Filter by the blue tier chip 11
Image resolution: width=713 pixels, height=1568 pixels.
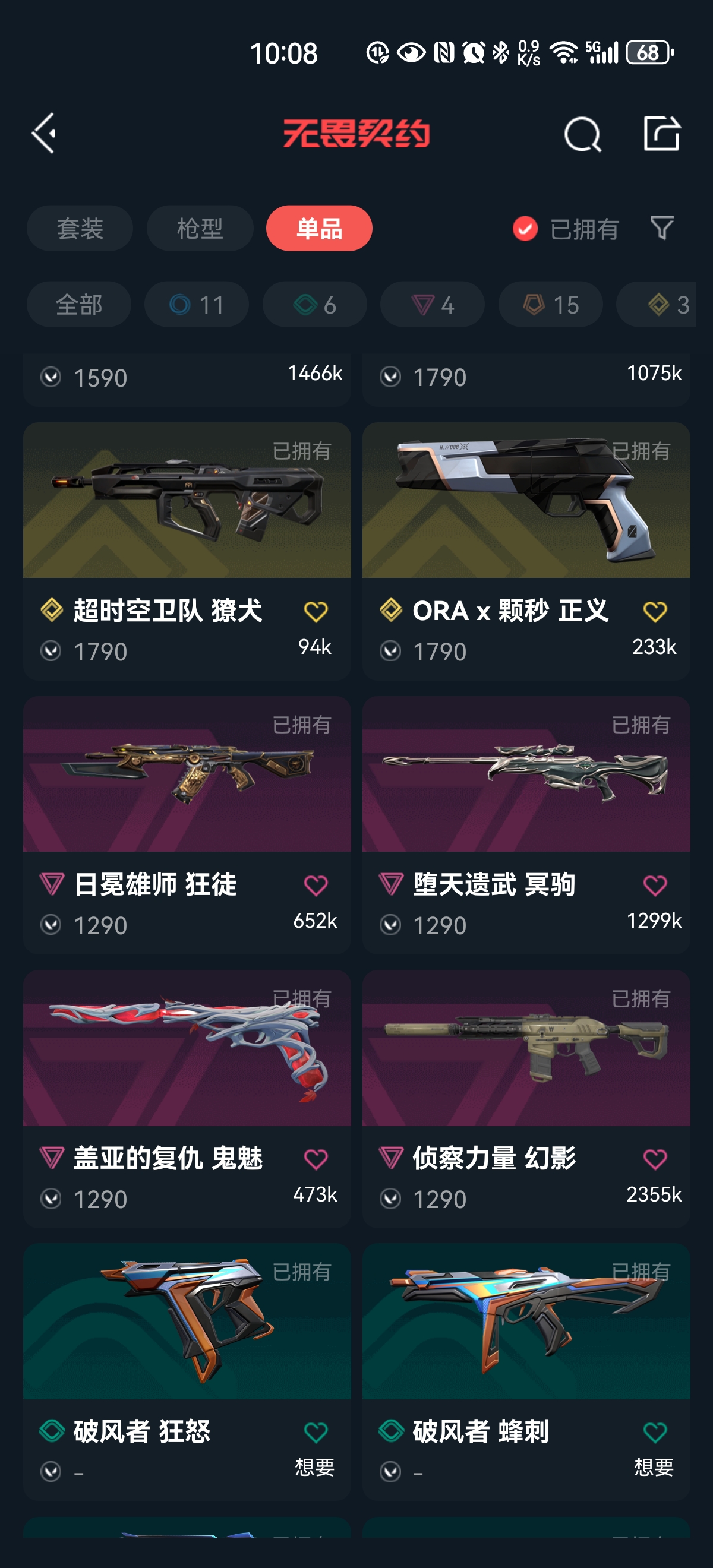tap(197, 305)
